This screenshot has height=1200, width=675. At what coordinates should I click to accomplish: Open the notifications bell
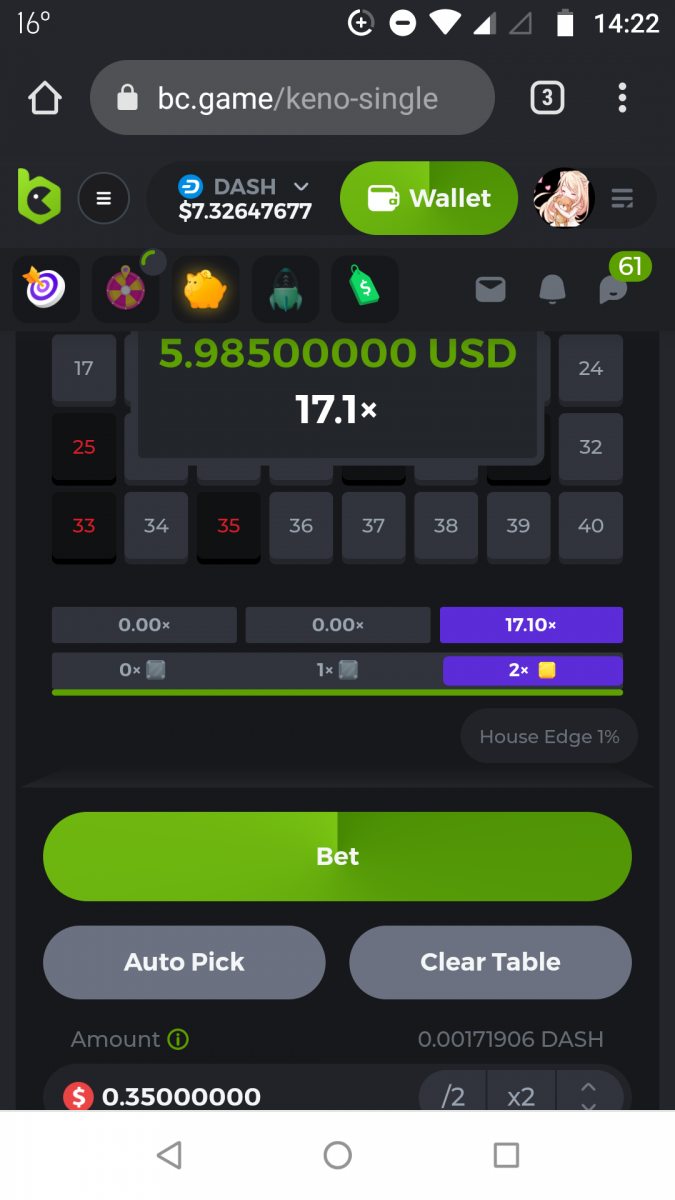pyautogui.click(x=552, y=290)
